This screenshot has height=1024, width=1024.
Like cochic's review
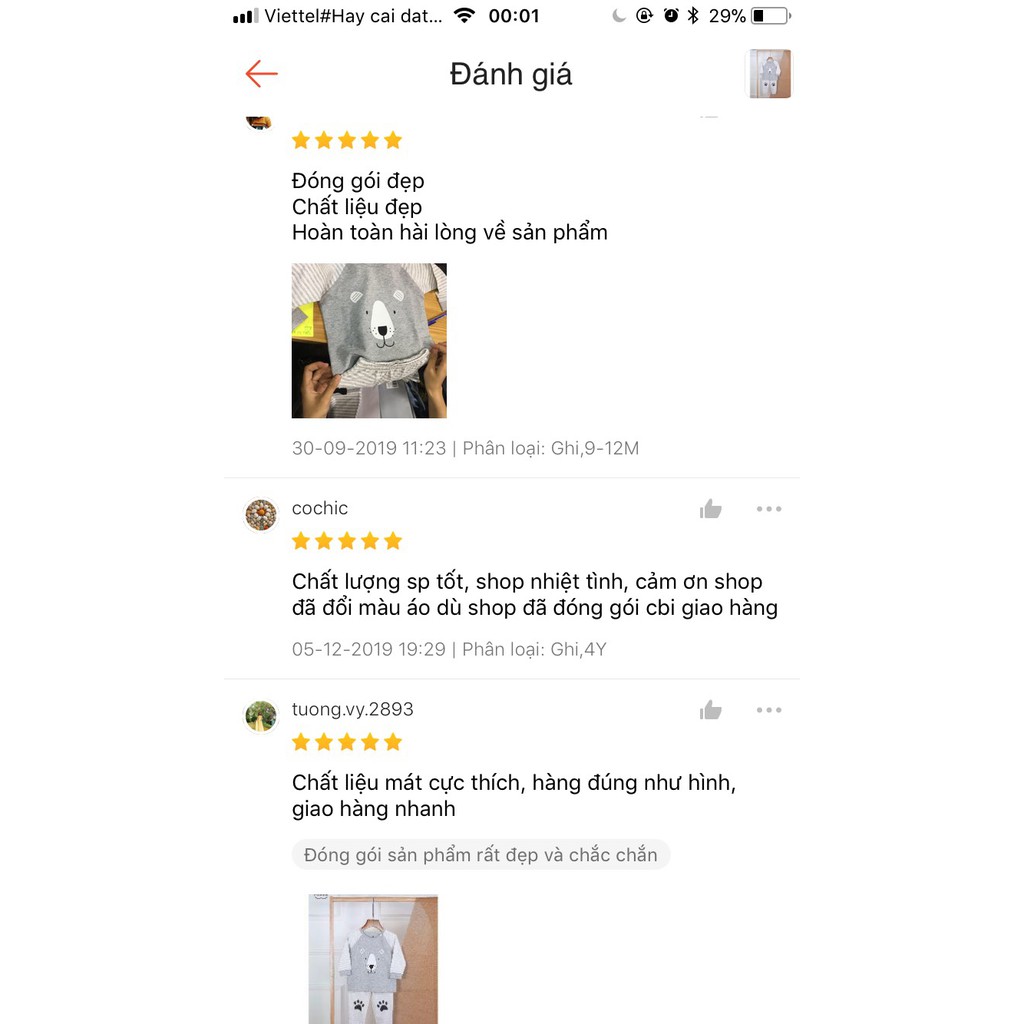tap(711, 509)
